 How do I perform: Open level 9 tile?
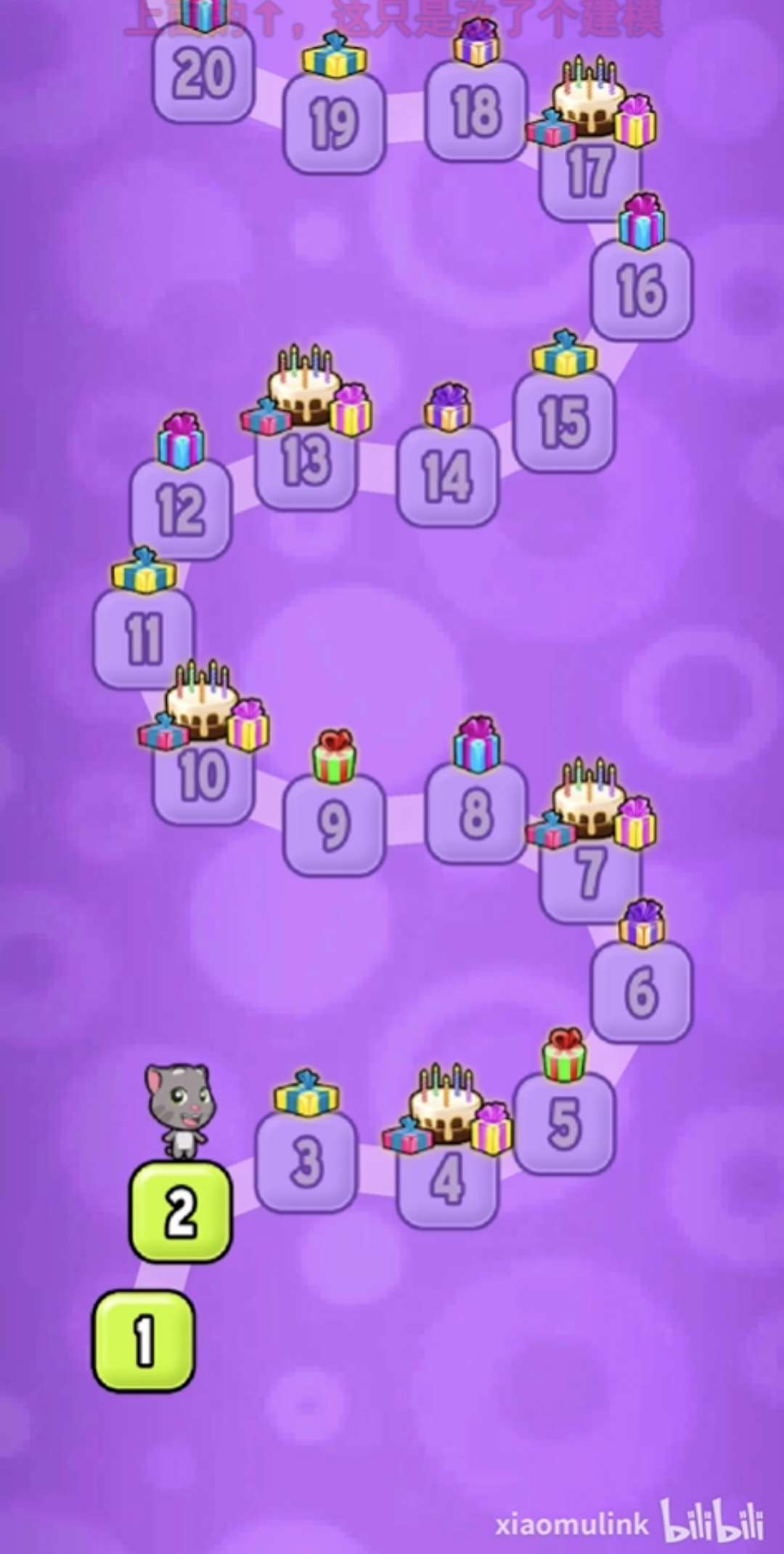click(x=334, y=825)
